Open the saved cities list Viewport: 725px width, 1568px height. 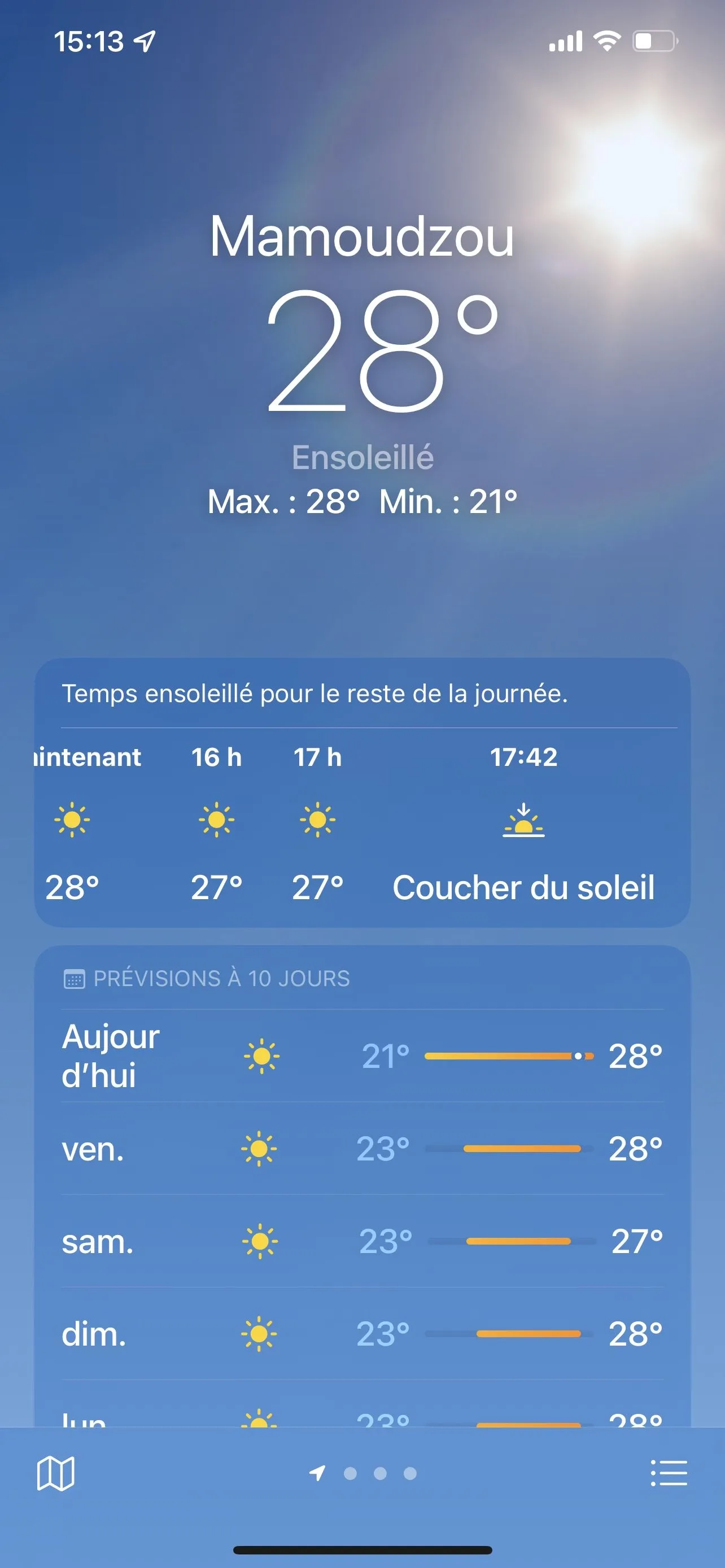(x=669, y=1474)
